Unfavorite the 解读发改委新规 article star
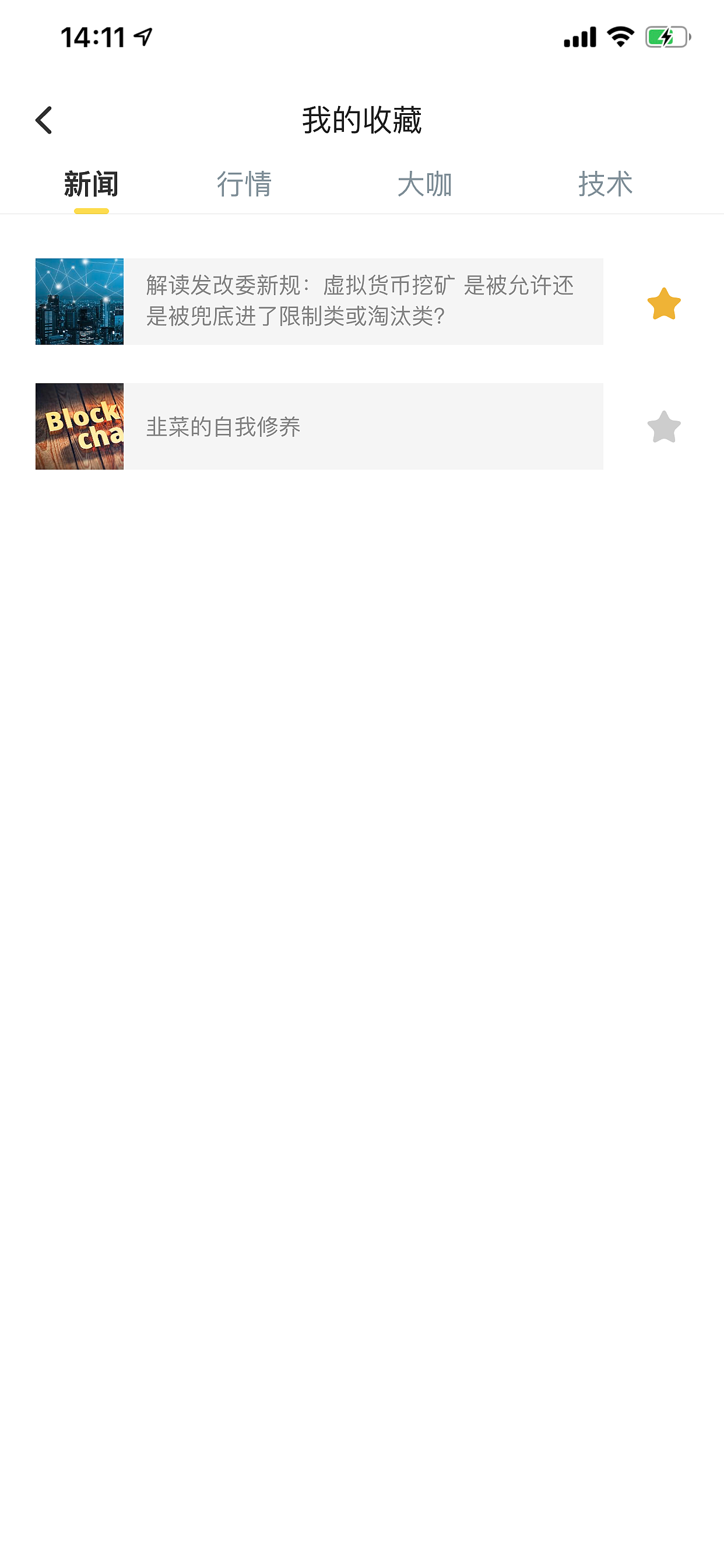Screen dimensions: 724x1568 [x=664, y=303]
